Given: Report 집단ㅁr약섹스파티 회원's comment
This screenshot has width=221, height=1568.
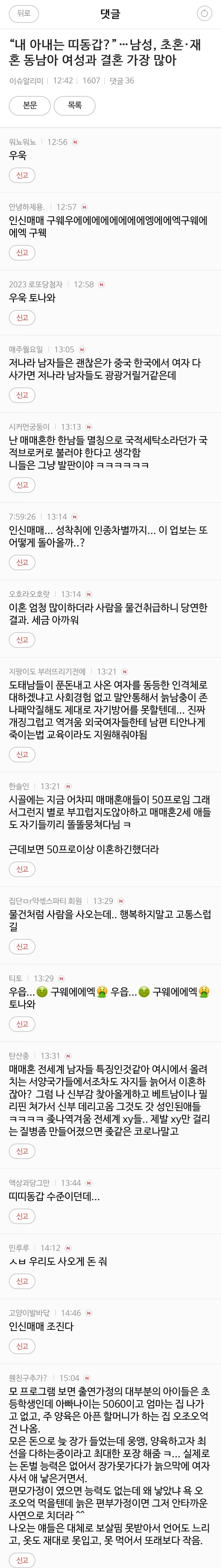Looking at the screenshot, I should coord(22,946).
